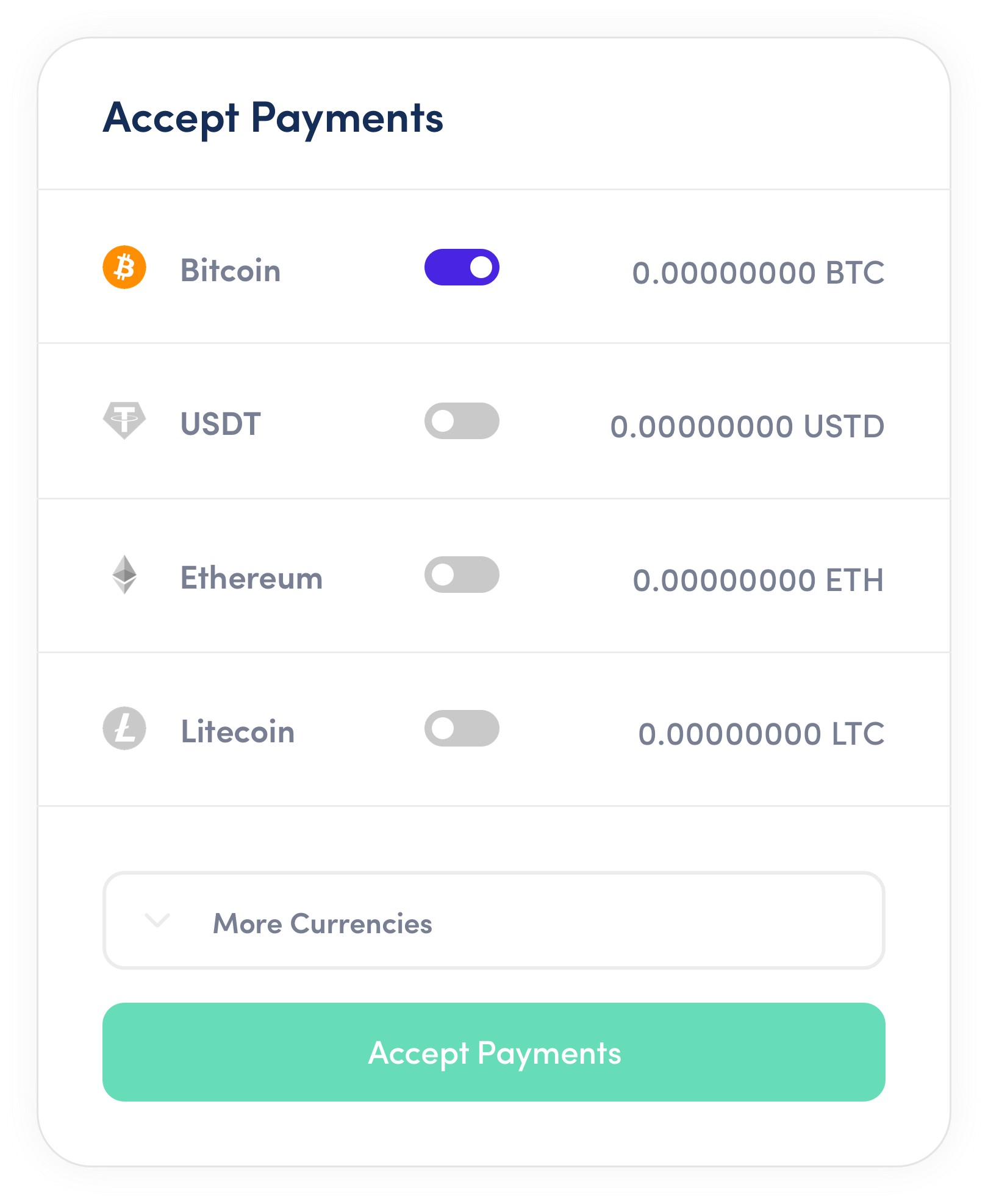Tap the green Accept Payments button
This screenshot has height=1204, width=988.
point(493,1052)
